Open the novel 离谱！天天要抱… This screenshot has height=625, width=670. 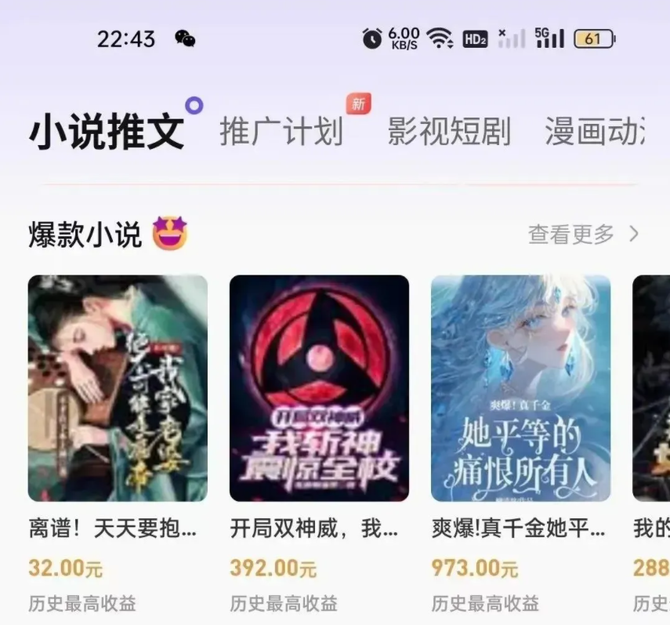pos(118,388)
